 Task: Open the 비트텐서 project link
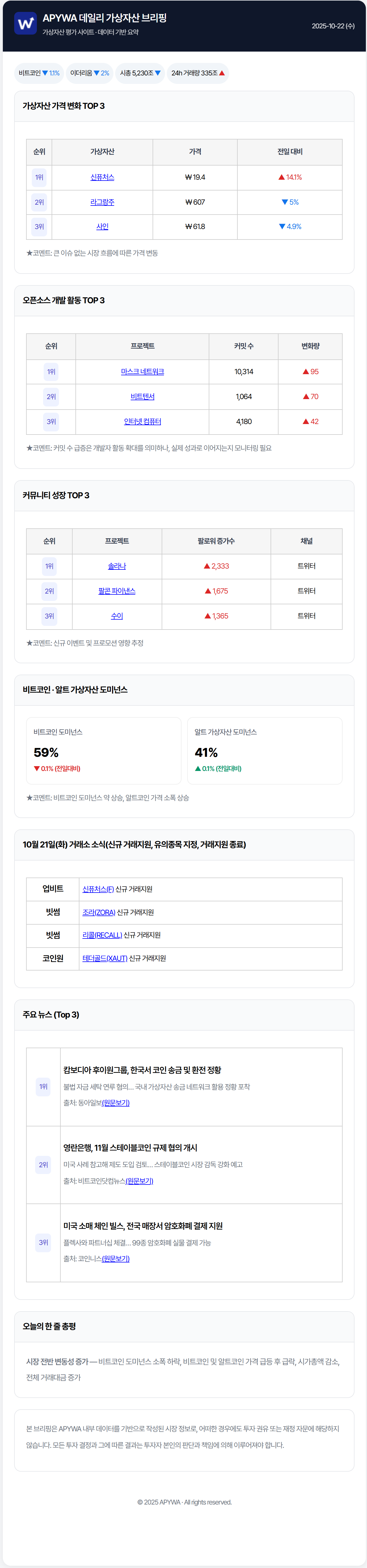(x=142, y=396)
